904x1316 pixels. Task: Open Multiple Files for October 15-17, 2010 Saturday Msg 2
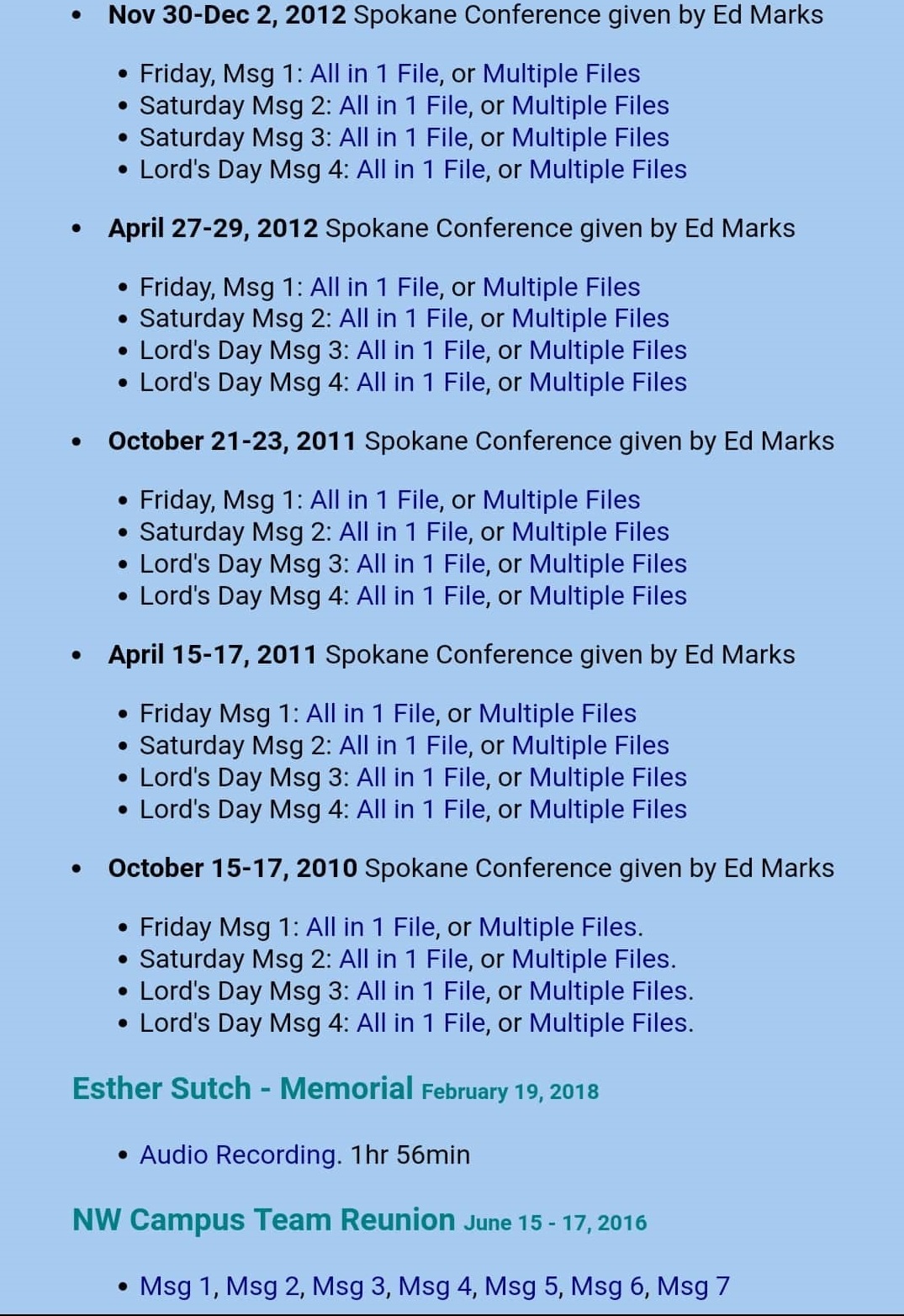pos(590,959)
